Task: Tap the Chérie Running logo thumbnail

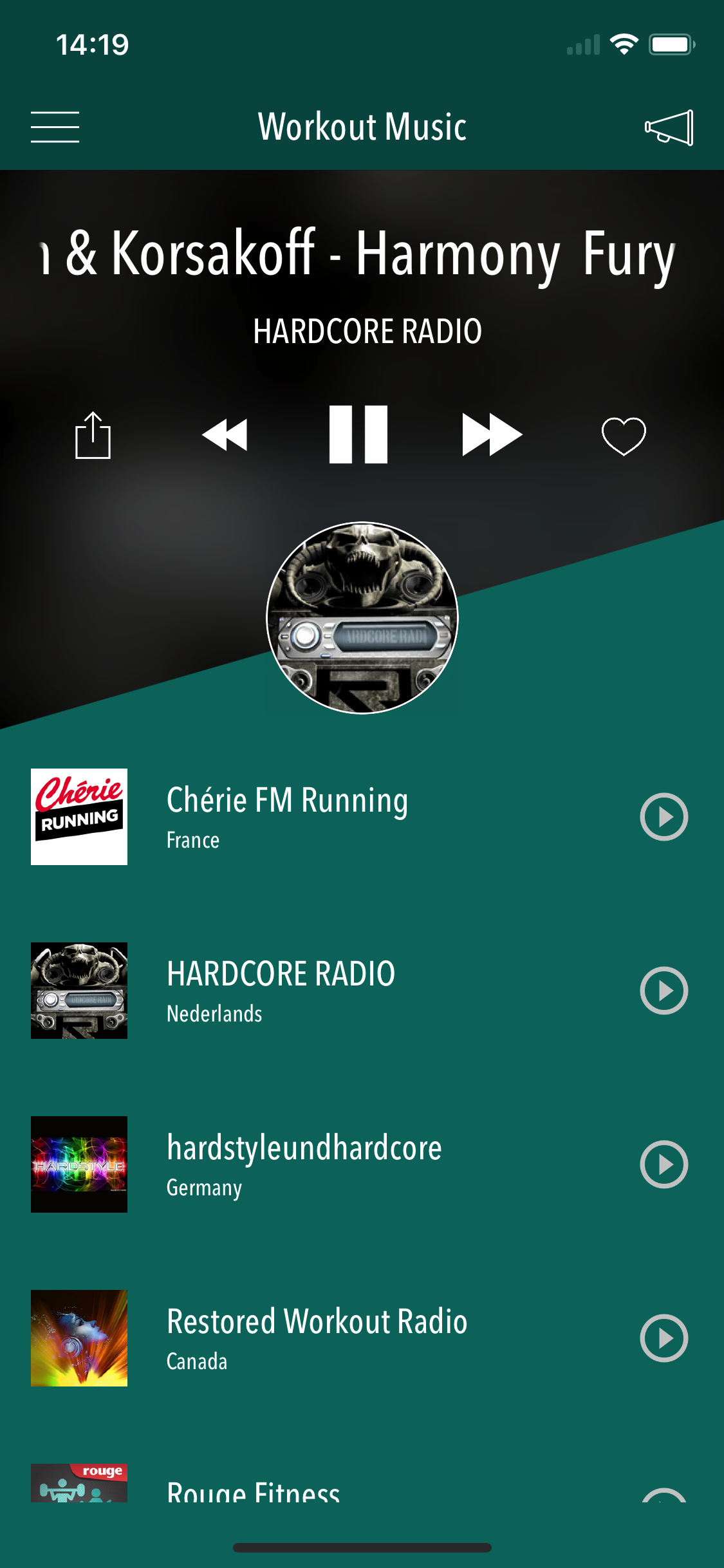Action: pyautogui.click(x=79, y=816)
